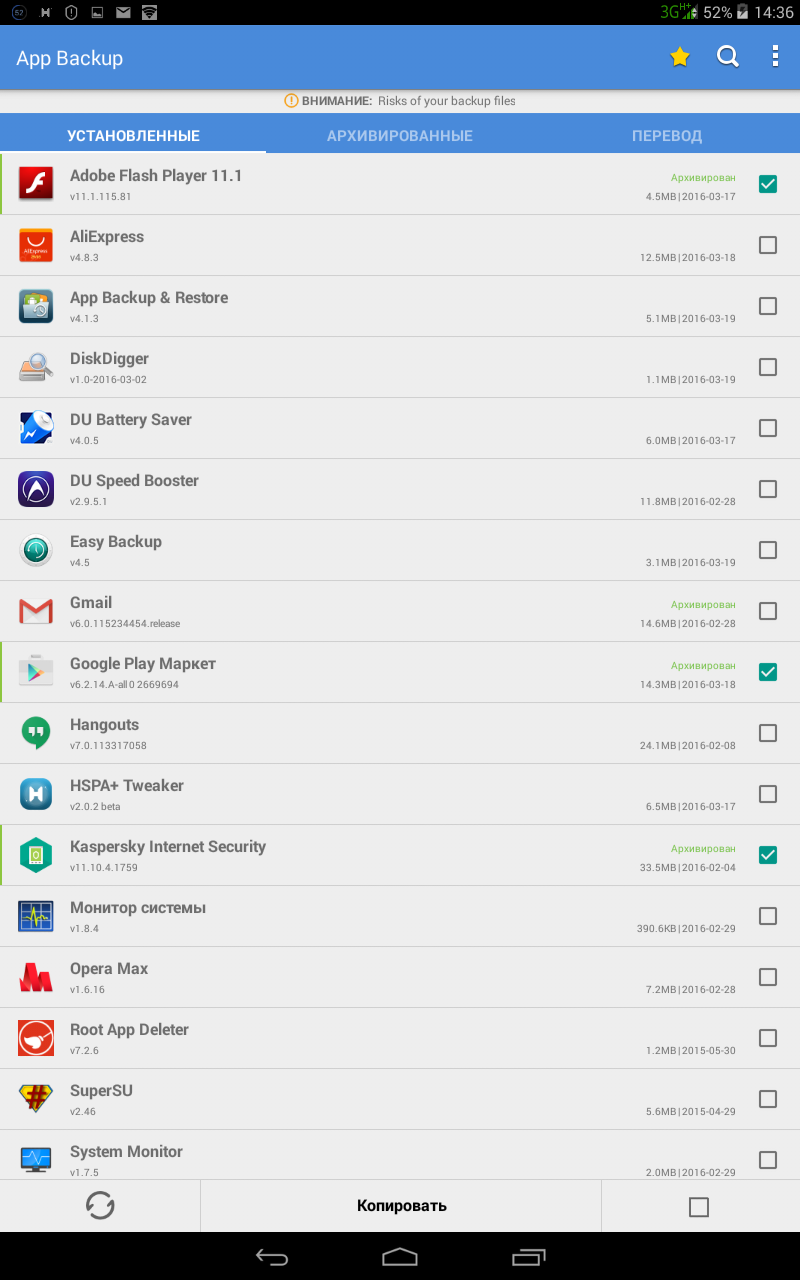Open the search magnifier
The height and width of the screenshot is (1280, 800).
[x=728, y=57]
